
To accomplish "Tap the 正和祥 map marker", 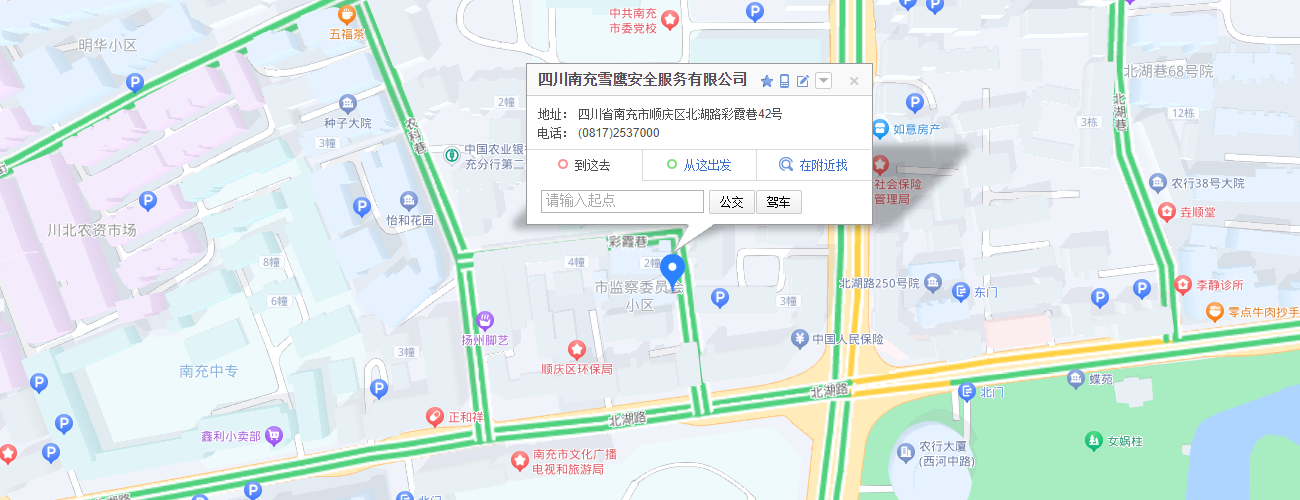I will click(x=435, y=416).
